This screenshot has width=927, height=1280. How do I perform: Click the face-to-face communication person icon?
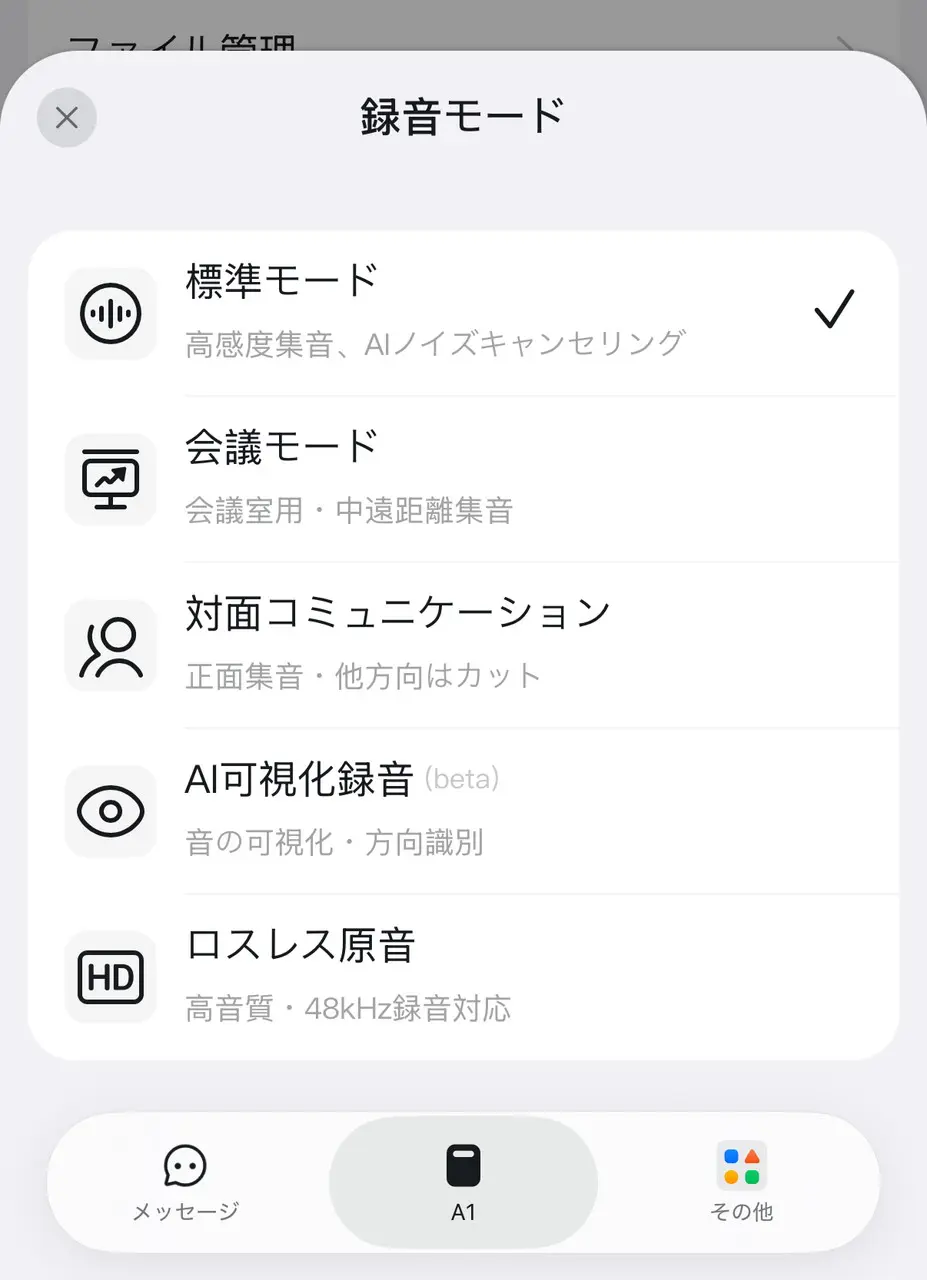coord(110,645)
